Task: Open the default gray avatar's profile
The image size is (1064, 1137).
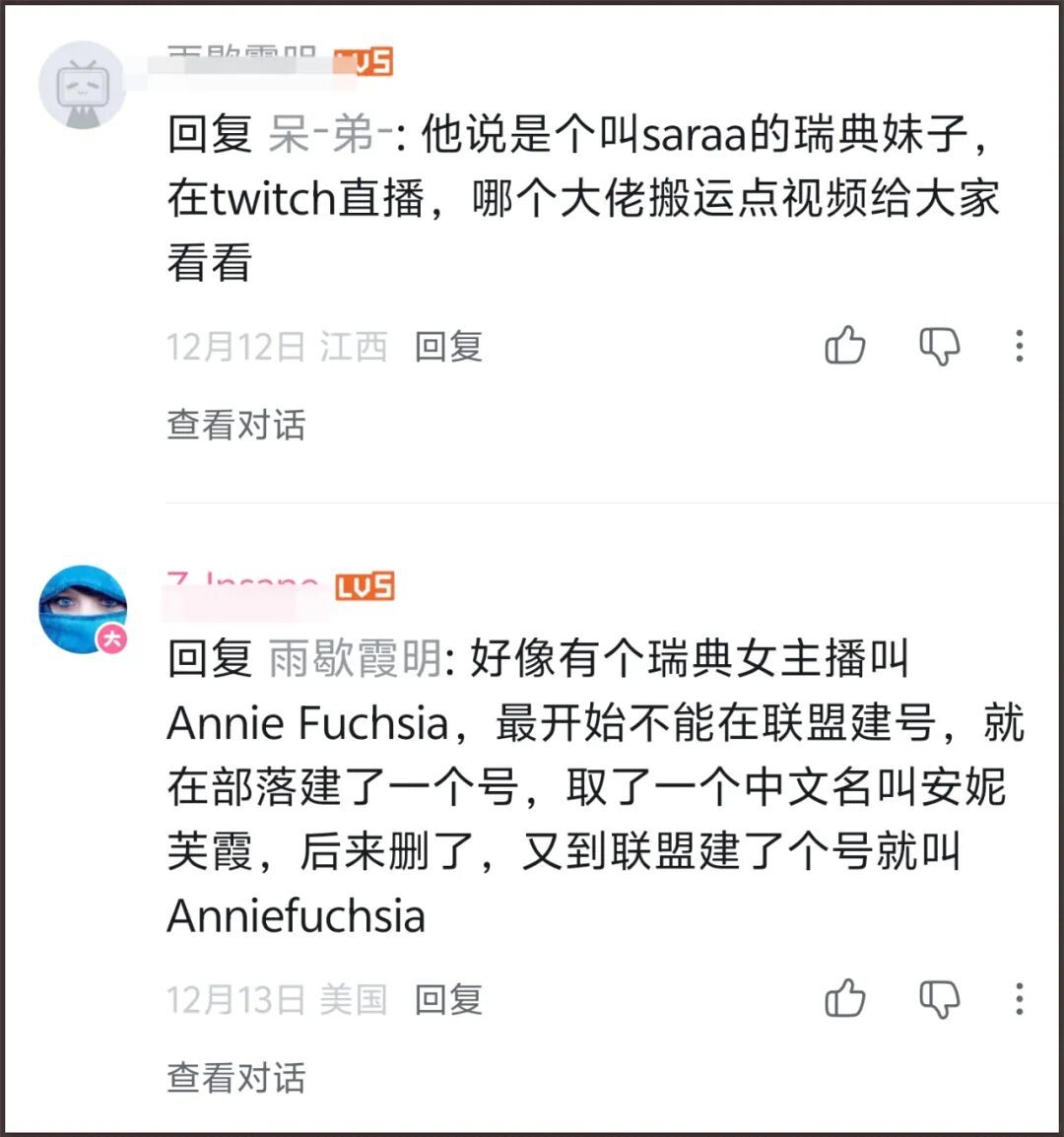Action: (83, 85)
